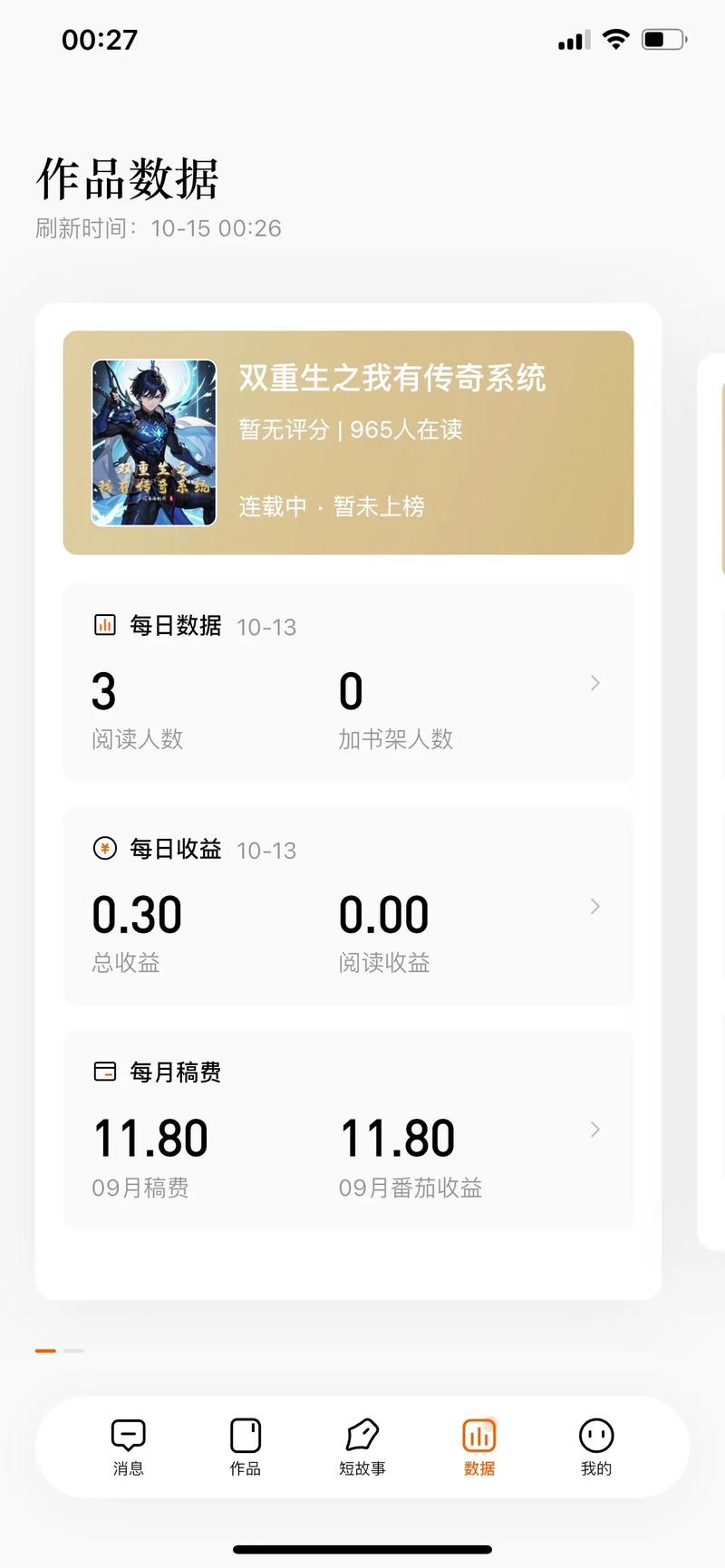Screen dimensions: 725x1568
Task: Select the 作品 (Works) tab icon
Action: click(245, 1435)
